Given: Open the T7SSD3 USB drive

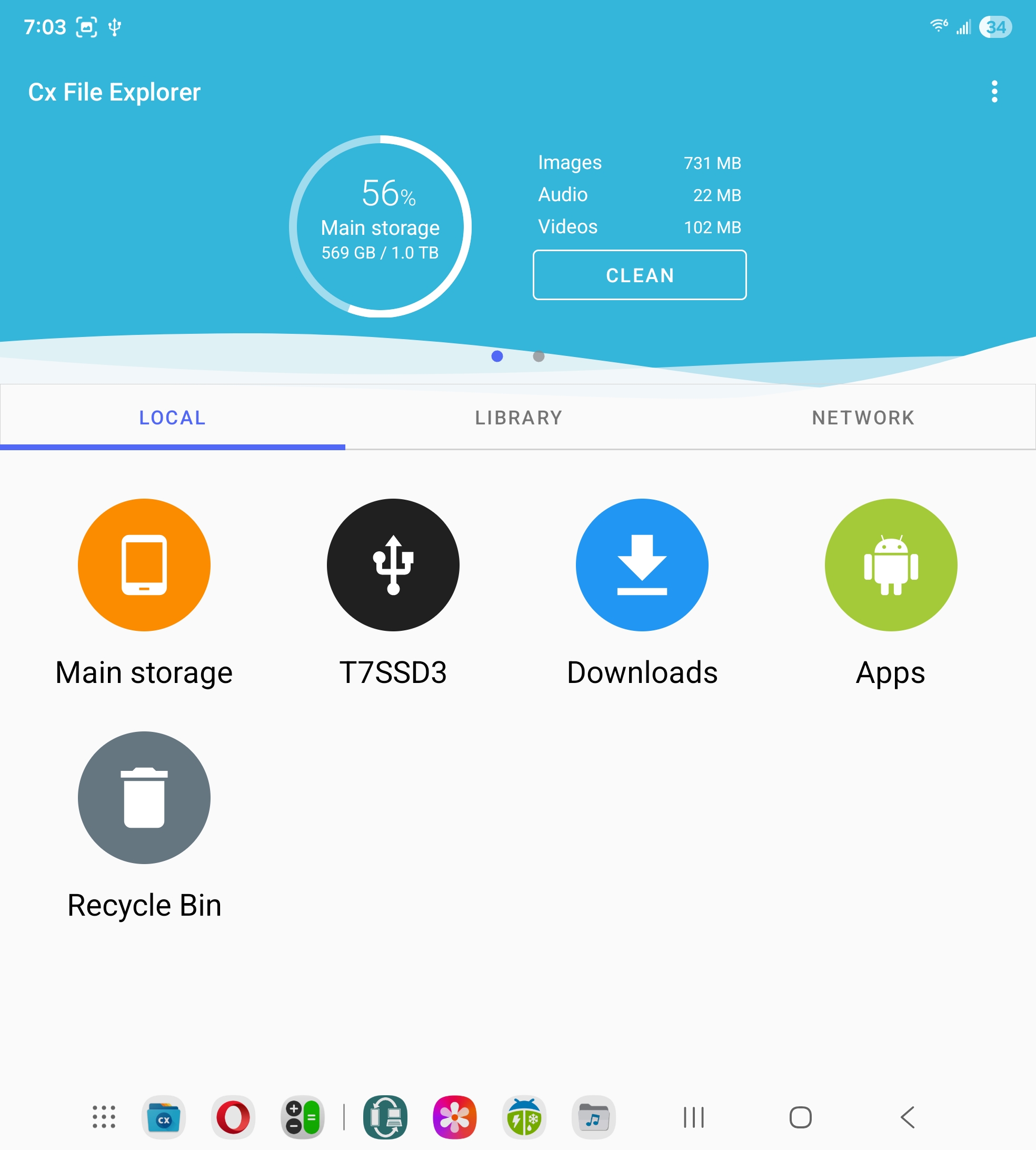Looking at the screenshot, I should (x=393, y=566).
